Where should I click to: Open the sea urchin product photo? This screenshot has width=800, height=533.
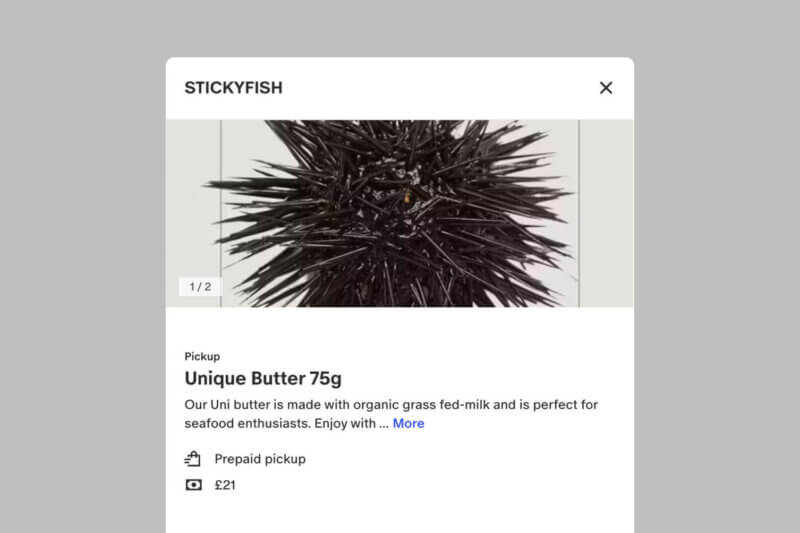pyautogui.click(x=400, y=213)
